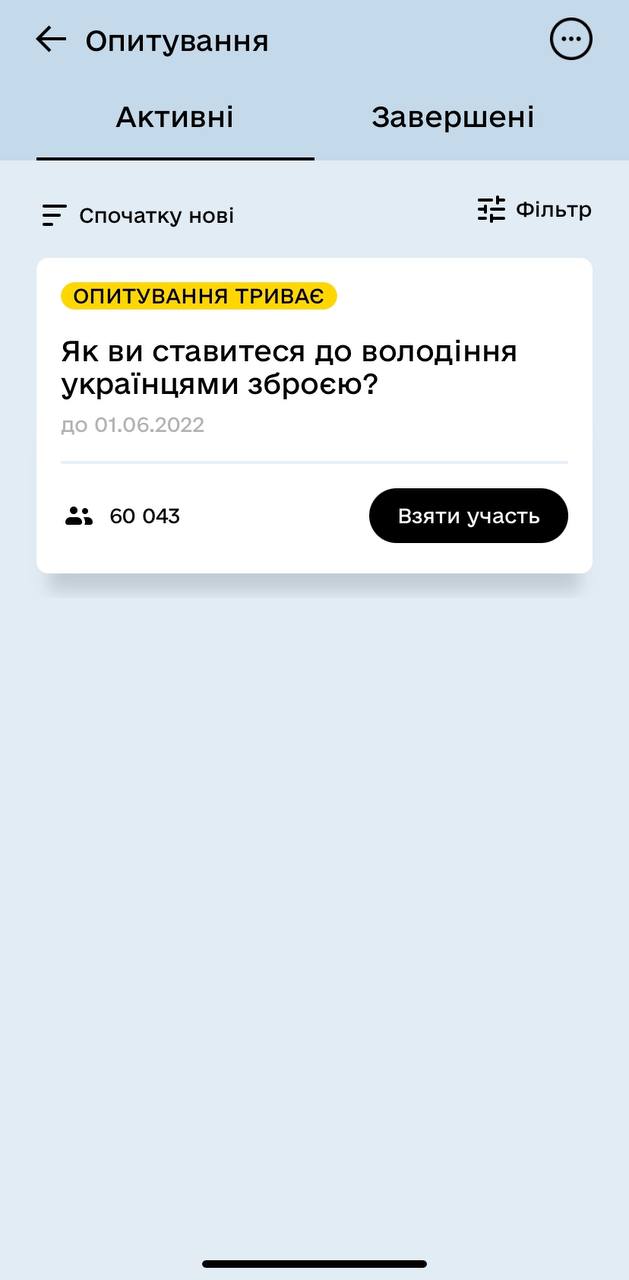629x1280 pixels.
Task: Open the three-dot options menu
Action: click(571, 40)
